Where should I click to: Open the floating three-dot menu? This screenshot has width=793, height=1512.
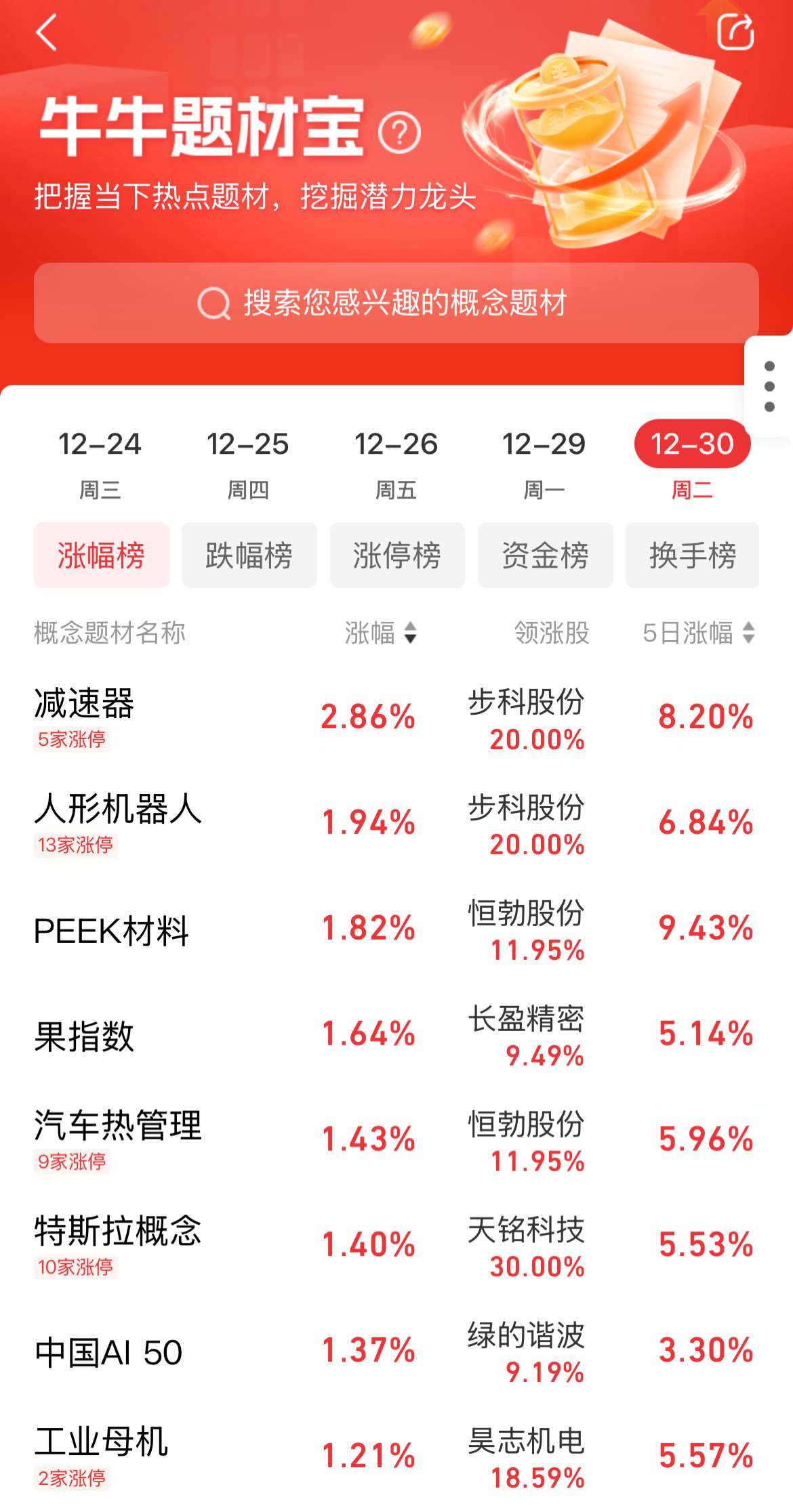pyautogui.click(x=769, y=386)
